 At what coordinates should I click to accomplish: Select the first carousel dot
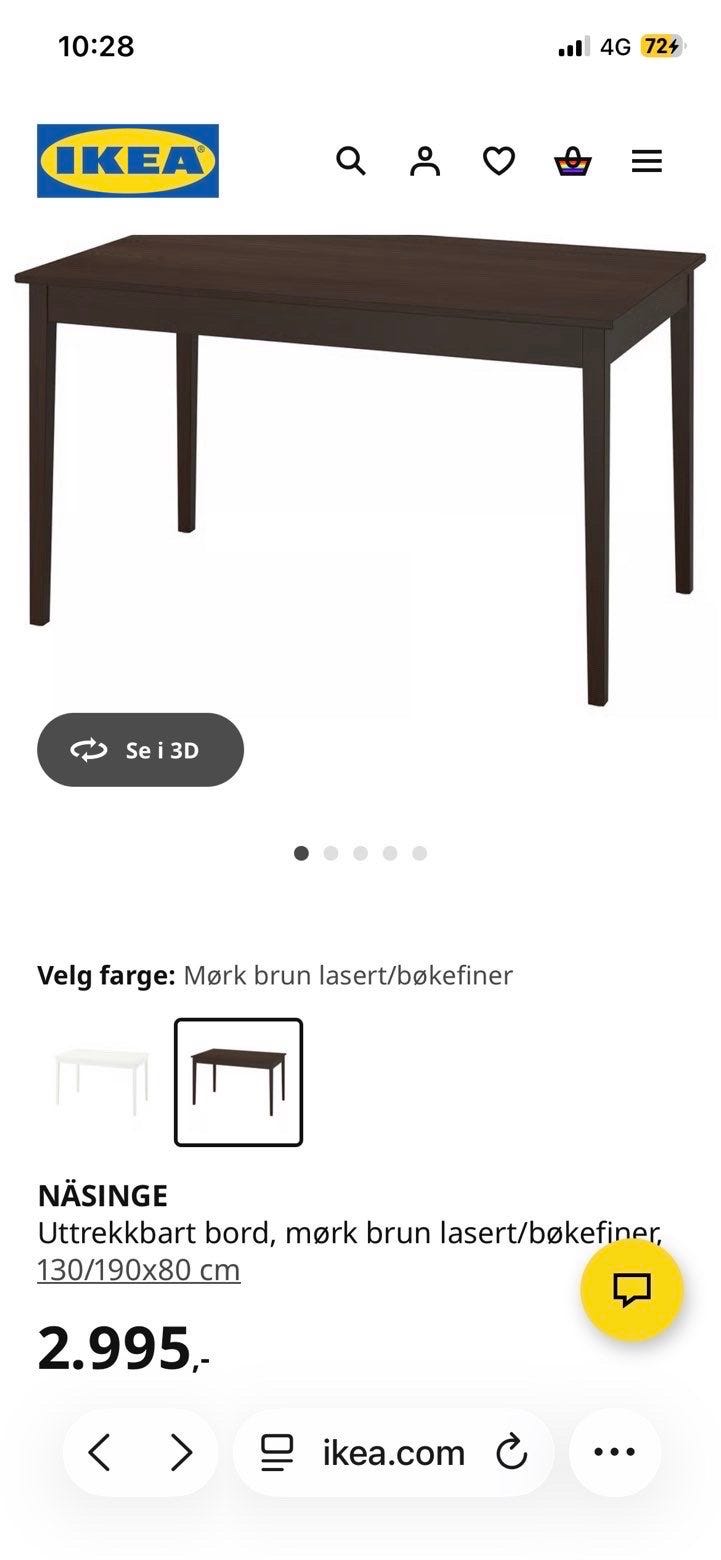pyautogui.click(x=301, y=853)
